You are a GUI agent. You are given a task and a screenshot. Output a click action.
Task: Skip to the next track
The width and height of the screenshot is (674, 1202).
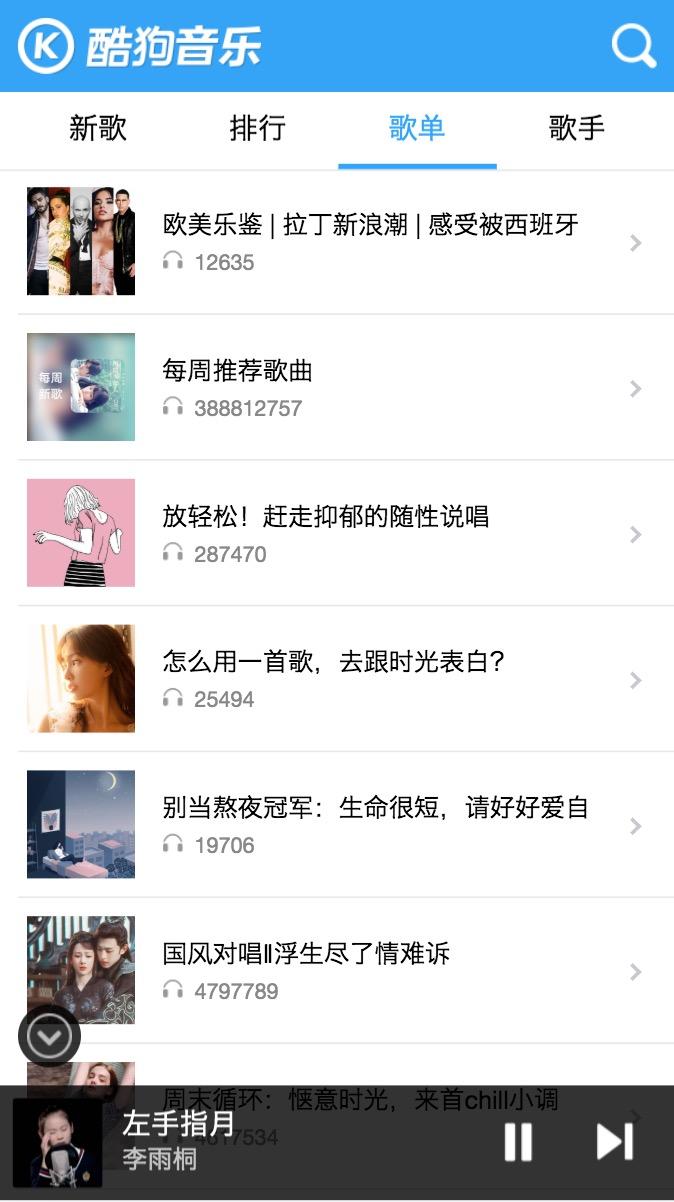coord(614,1141)
